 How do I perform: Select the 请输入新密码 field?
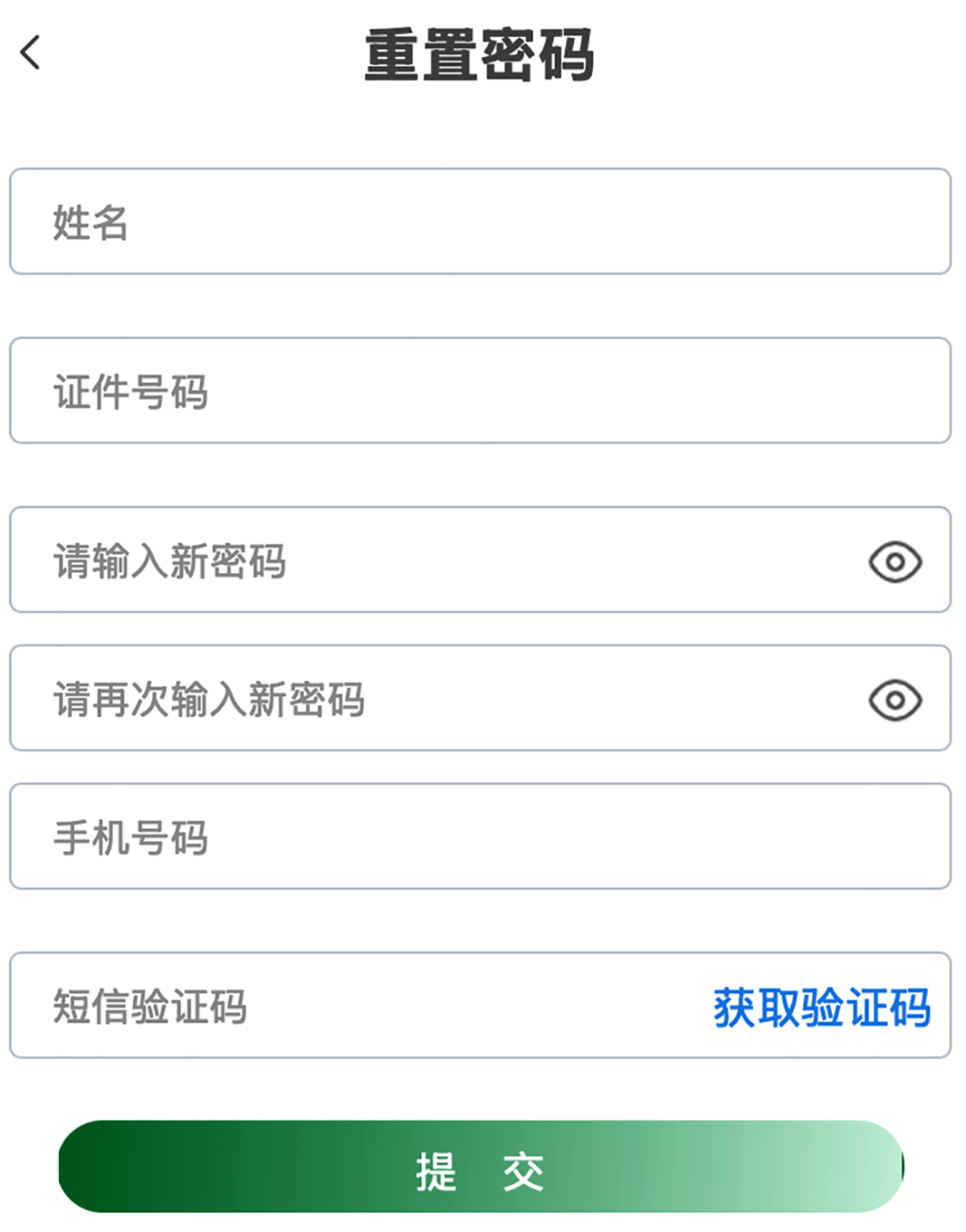click(x=429, y=561)
